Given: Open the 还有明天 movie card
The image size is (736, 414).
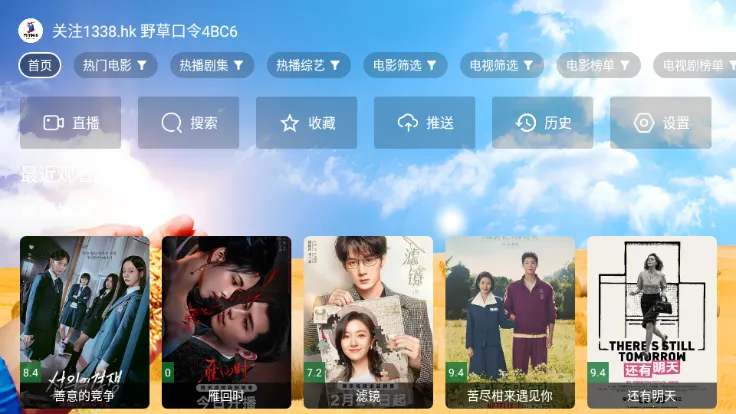Looking at the screenshot, I should click(652, 322).
